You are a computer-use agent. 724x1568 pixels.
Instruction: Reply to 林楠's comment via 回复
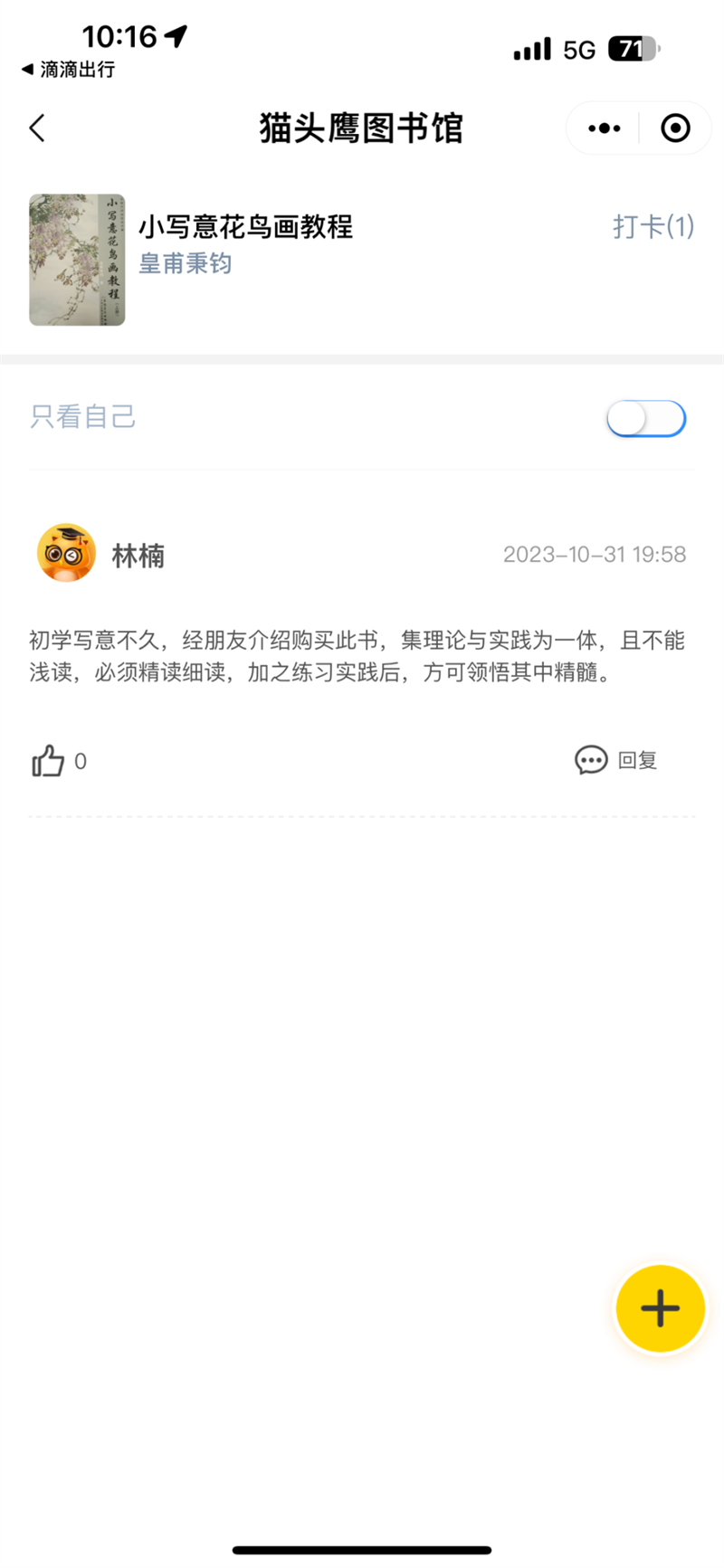click(x=616, y=760)
